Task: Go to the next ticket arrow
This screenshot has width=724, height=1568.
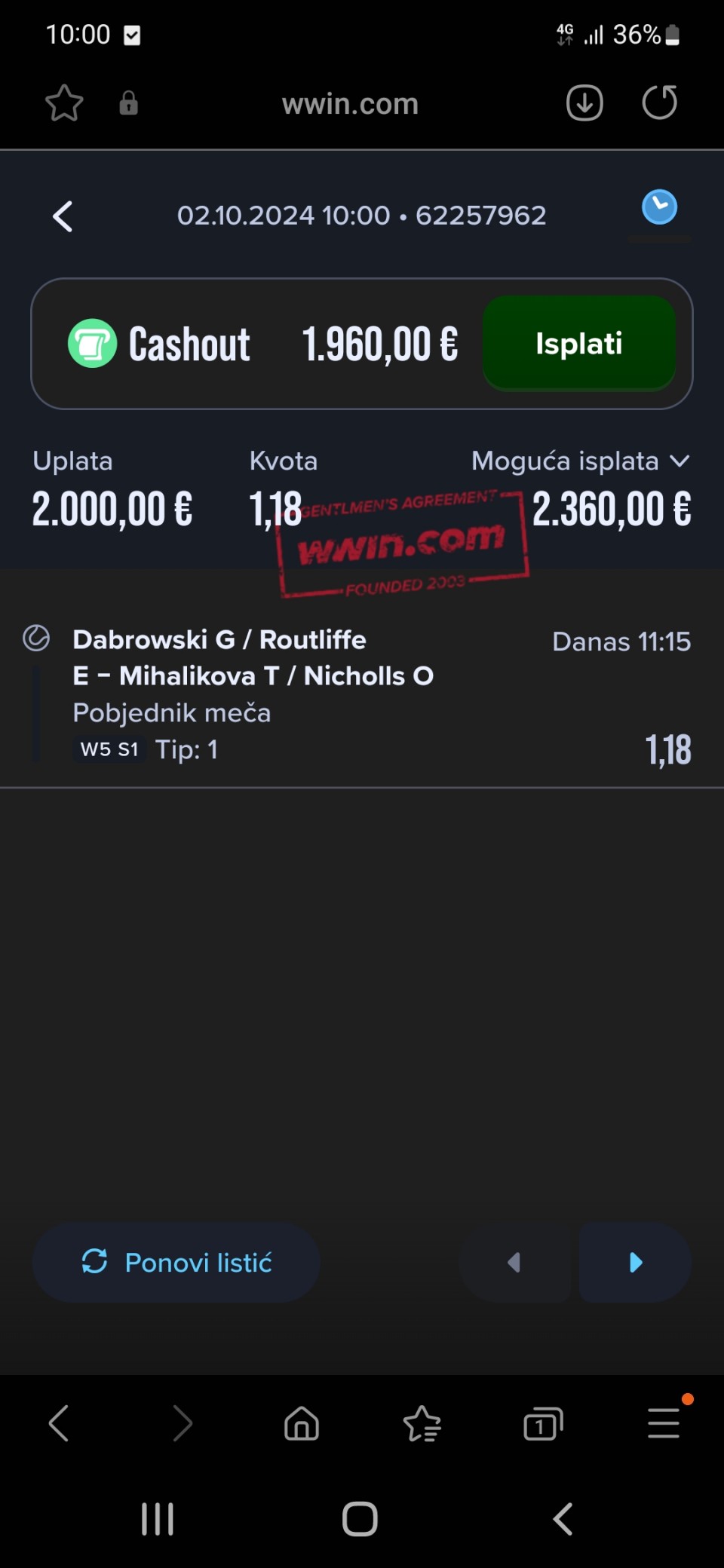Action: click(635, 1262)
